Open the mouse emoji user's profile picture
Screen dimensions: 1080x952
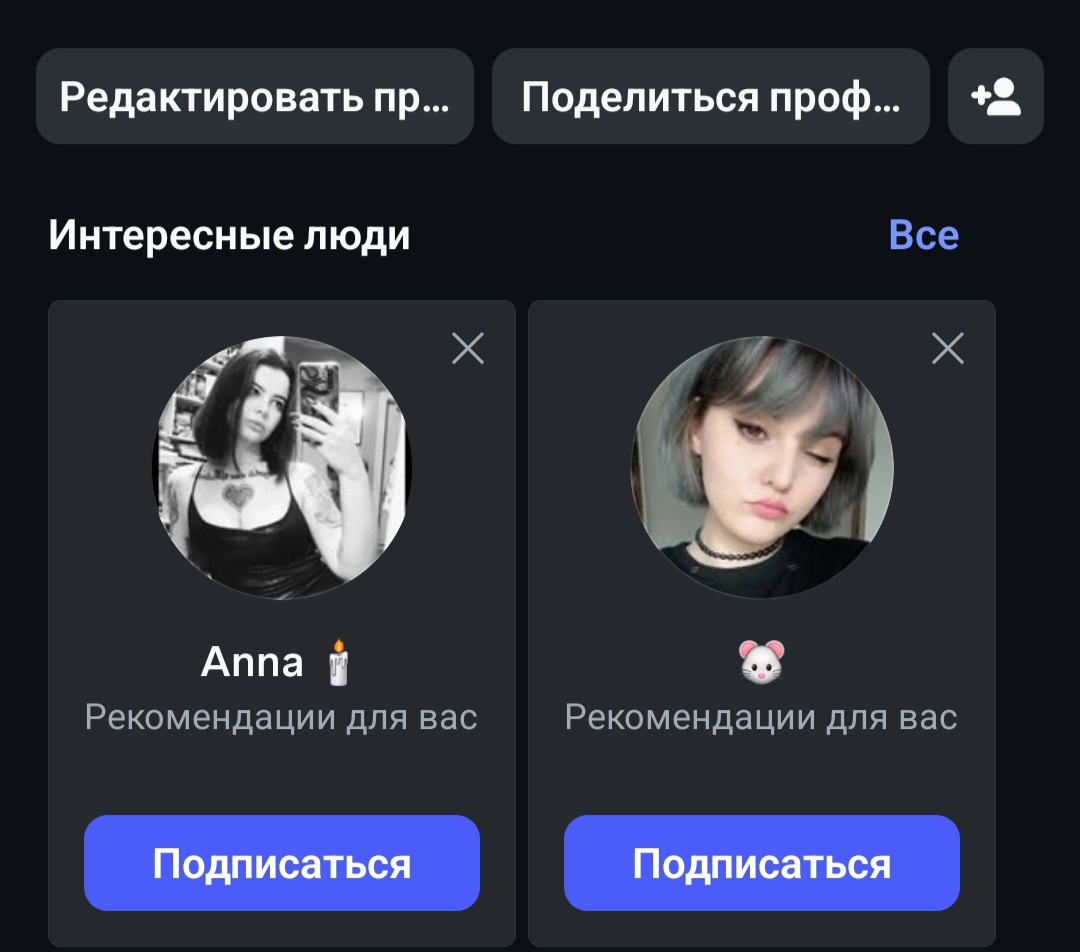pos(762,468)
